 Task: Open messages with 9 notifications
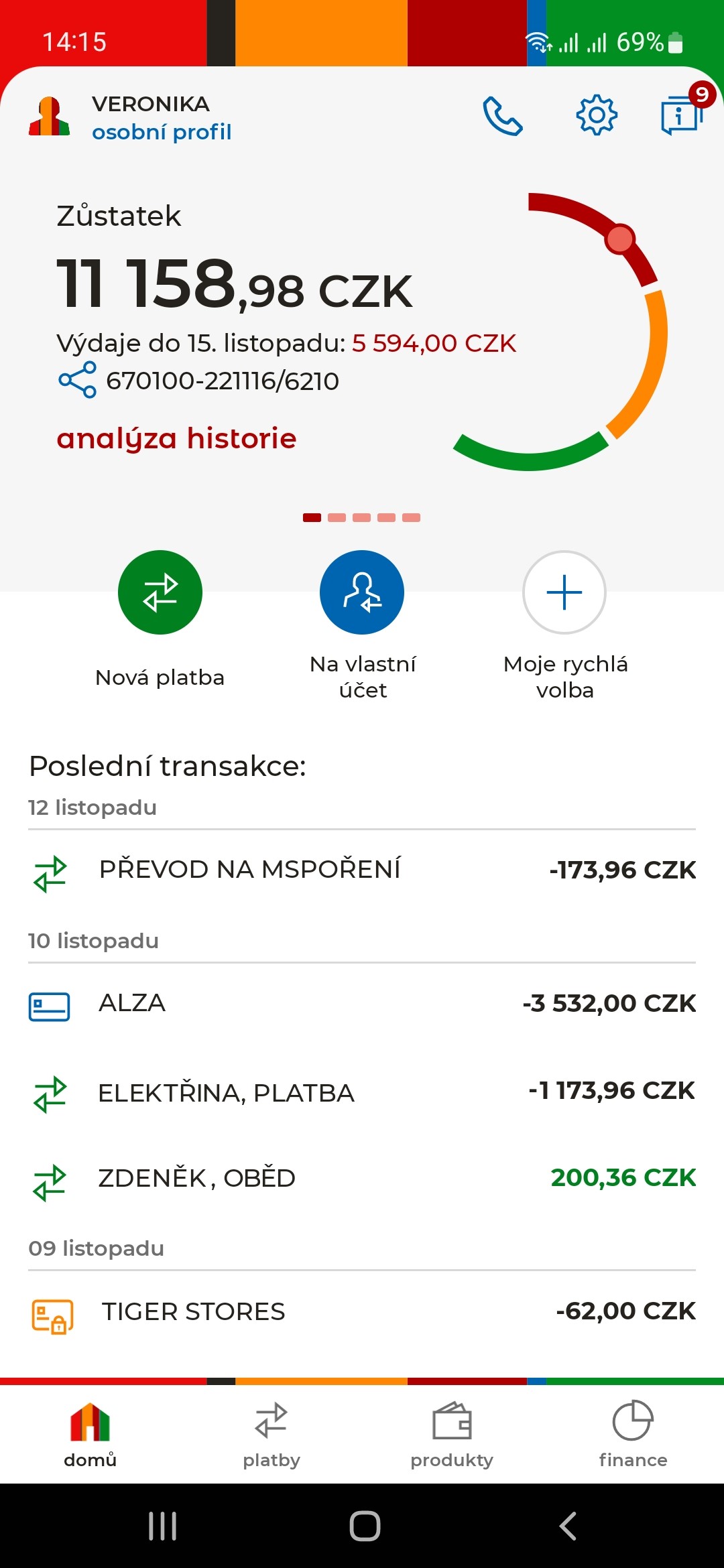tap(682, 115)
